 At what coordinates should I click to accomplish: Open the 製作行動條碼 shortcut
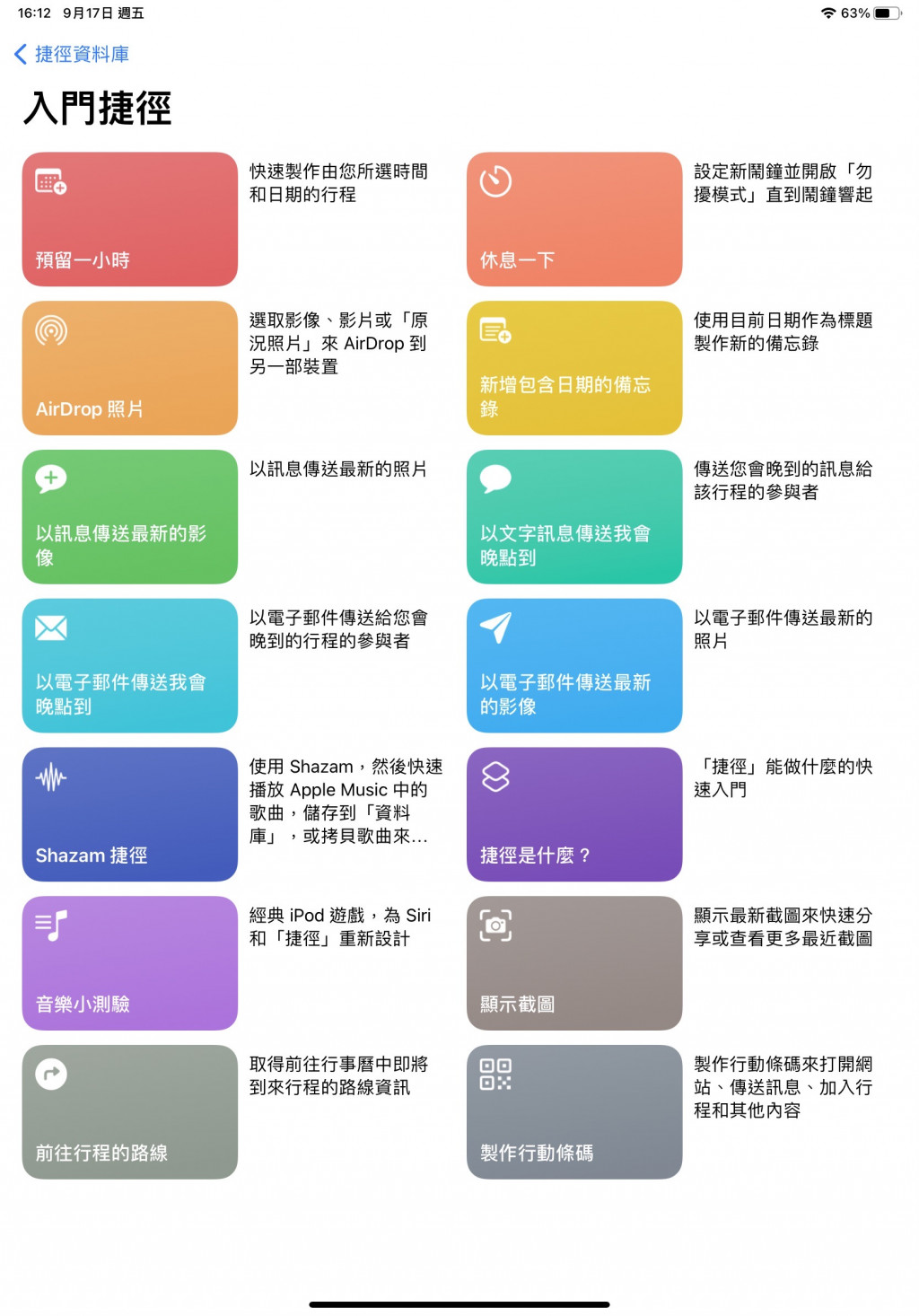(x=574, y=1111)
